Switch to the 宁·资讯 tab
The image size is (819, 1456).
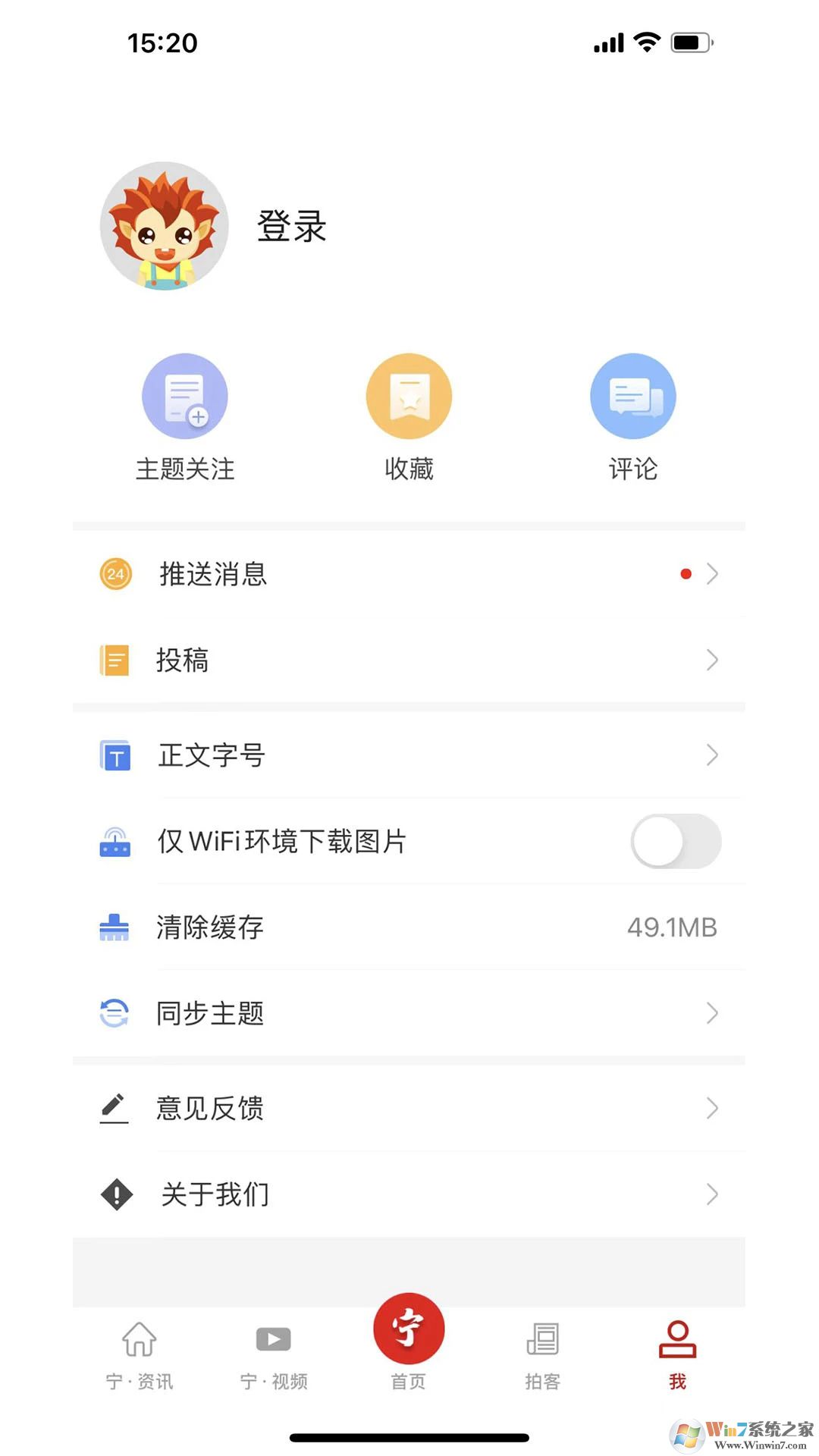(140, 1355)
